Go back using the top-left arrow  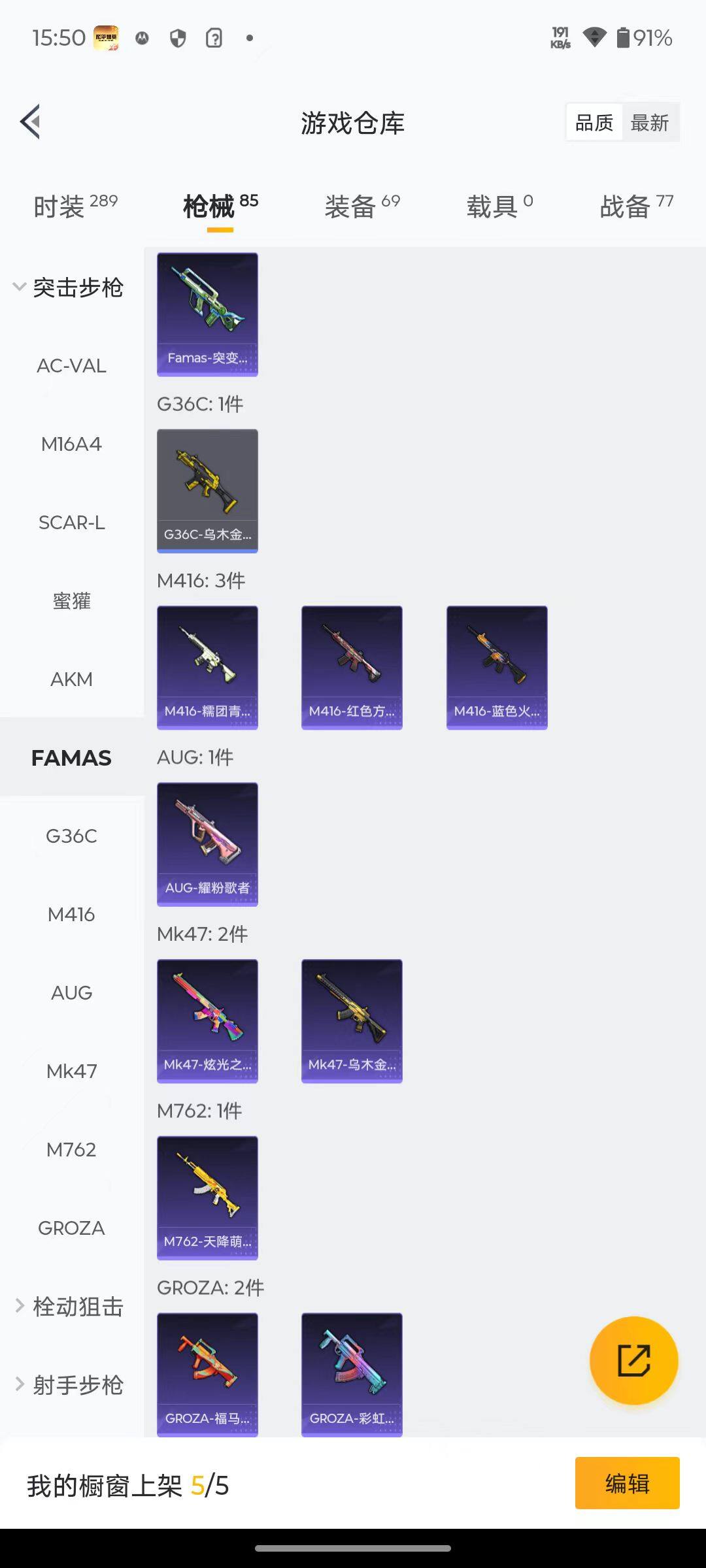pyautogui.click(x=31, y=122)
